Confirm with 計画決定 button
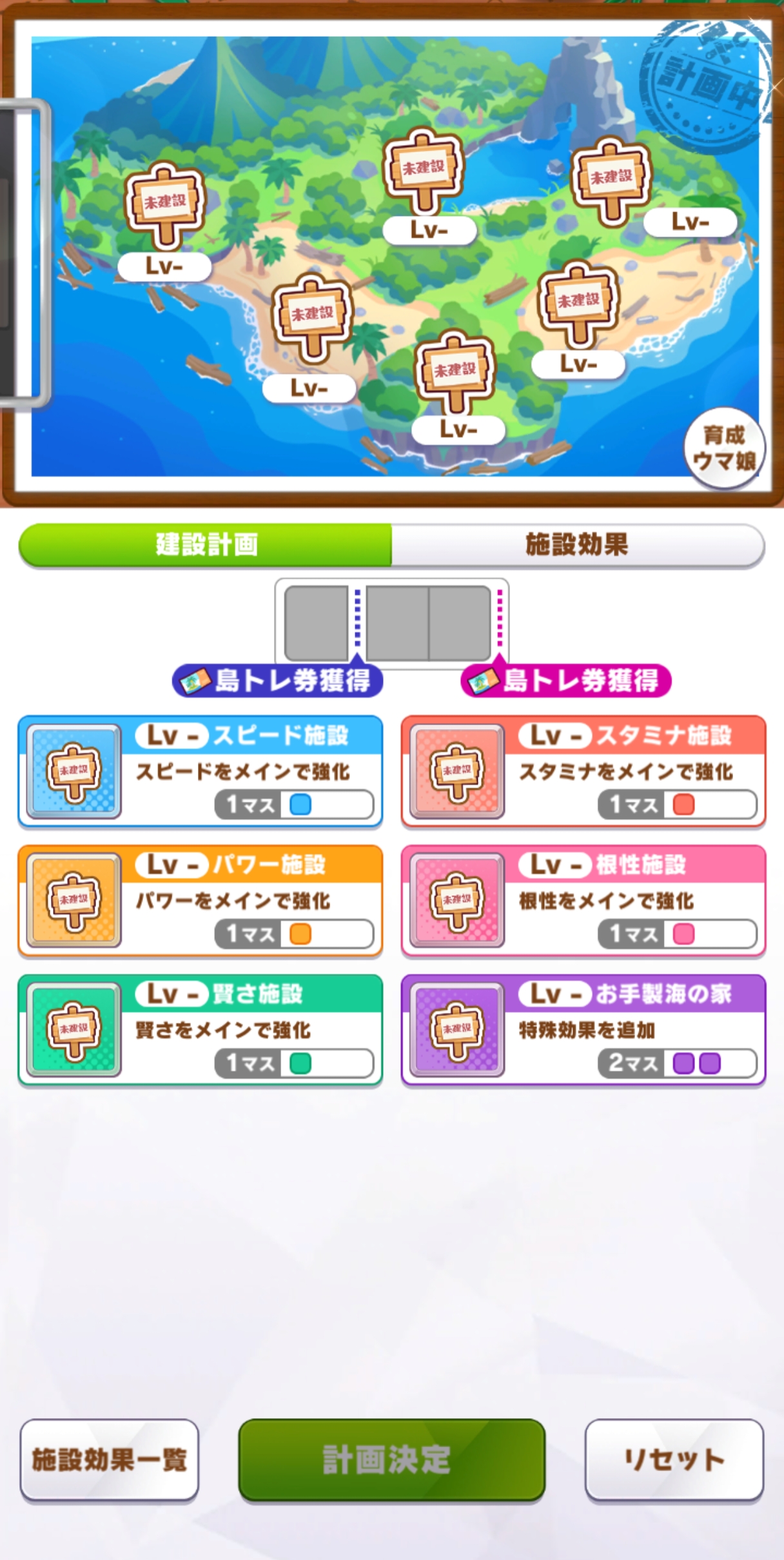The height and width of the screenshot is (1560, 784). 392,1459
